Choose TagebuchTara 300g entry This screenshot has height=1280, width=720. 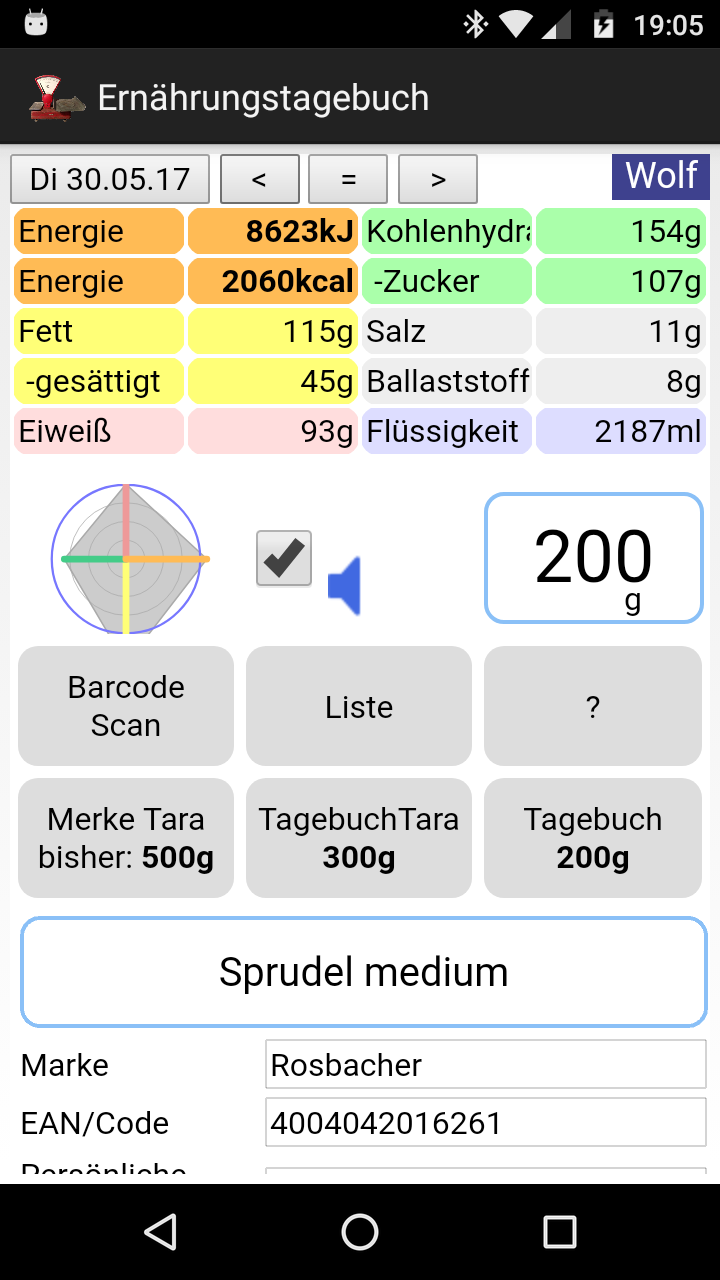359,838
